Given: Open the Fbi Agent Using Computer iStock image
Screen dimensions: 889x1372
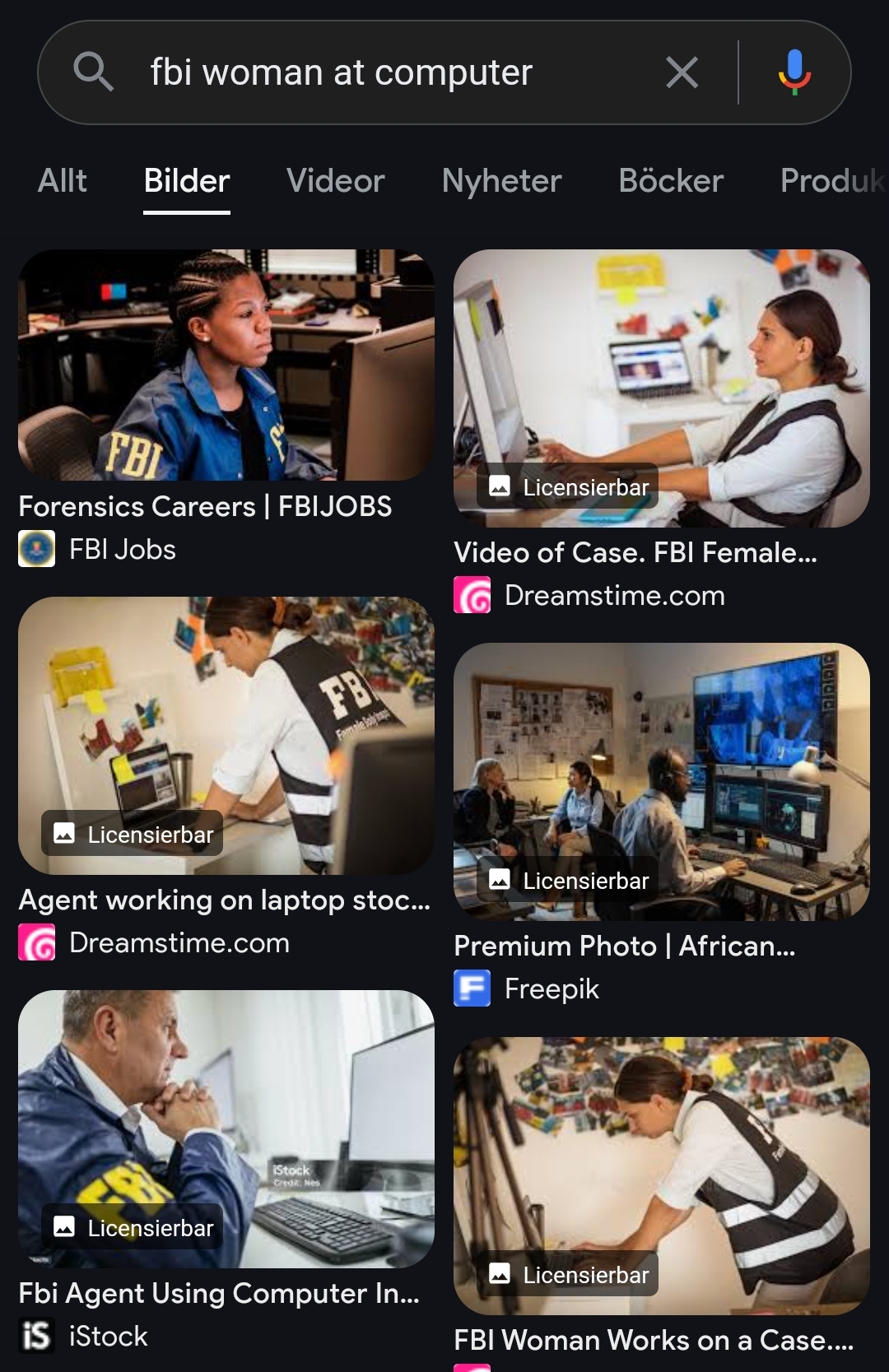Looking at the screenshot, I should (x=226, y=1128).
